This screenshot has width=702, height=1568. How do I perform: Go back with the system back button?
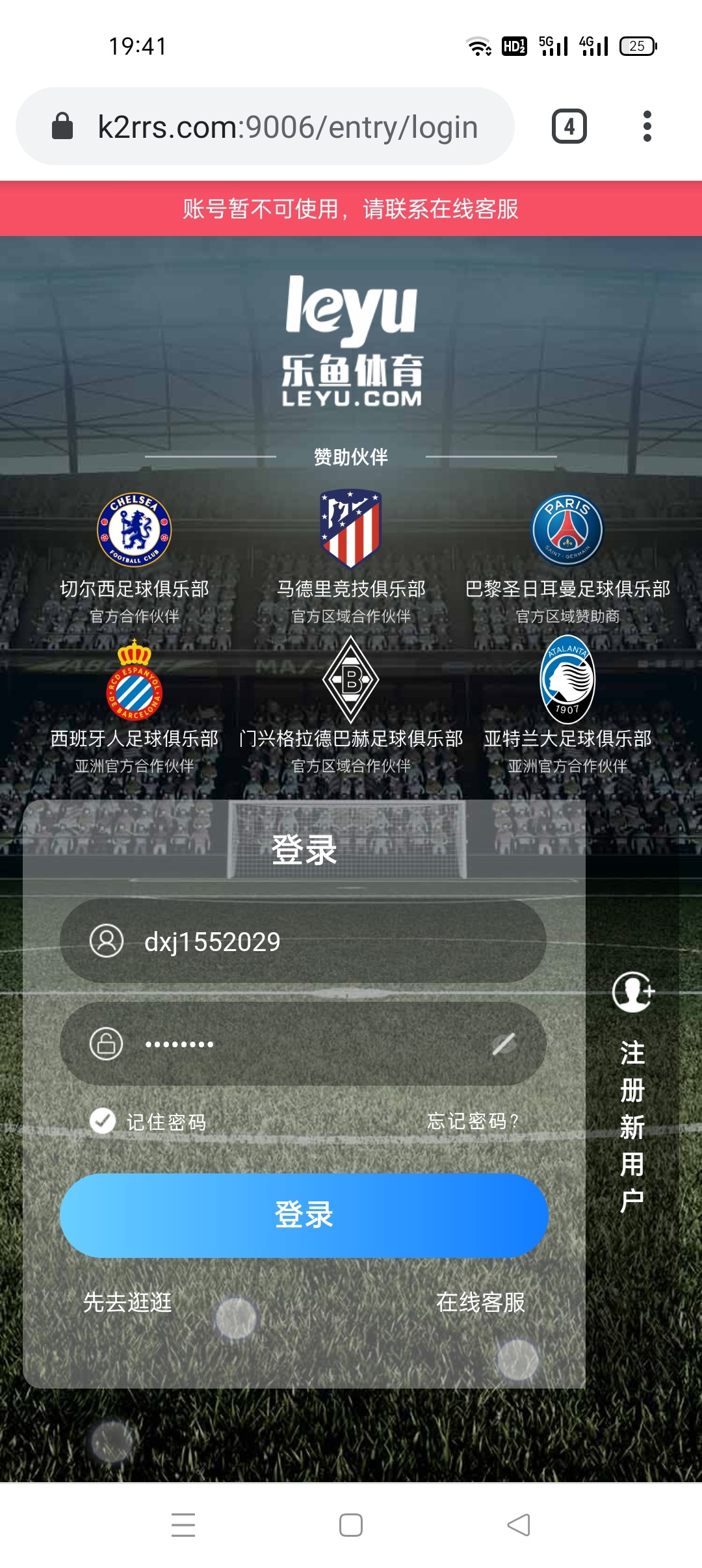[x=519, y=1524]
